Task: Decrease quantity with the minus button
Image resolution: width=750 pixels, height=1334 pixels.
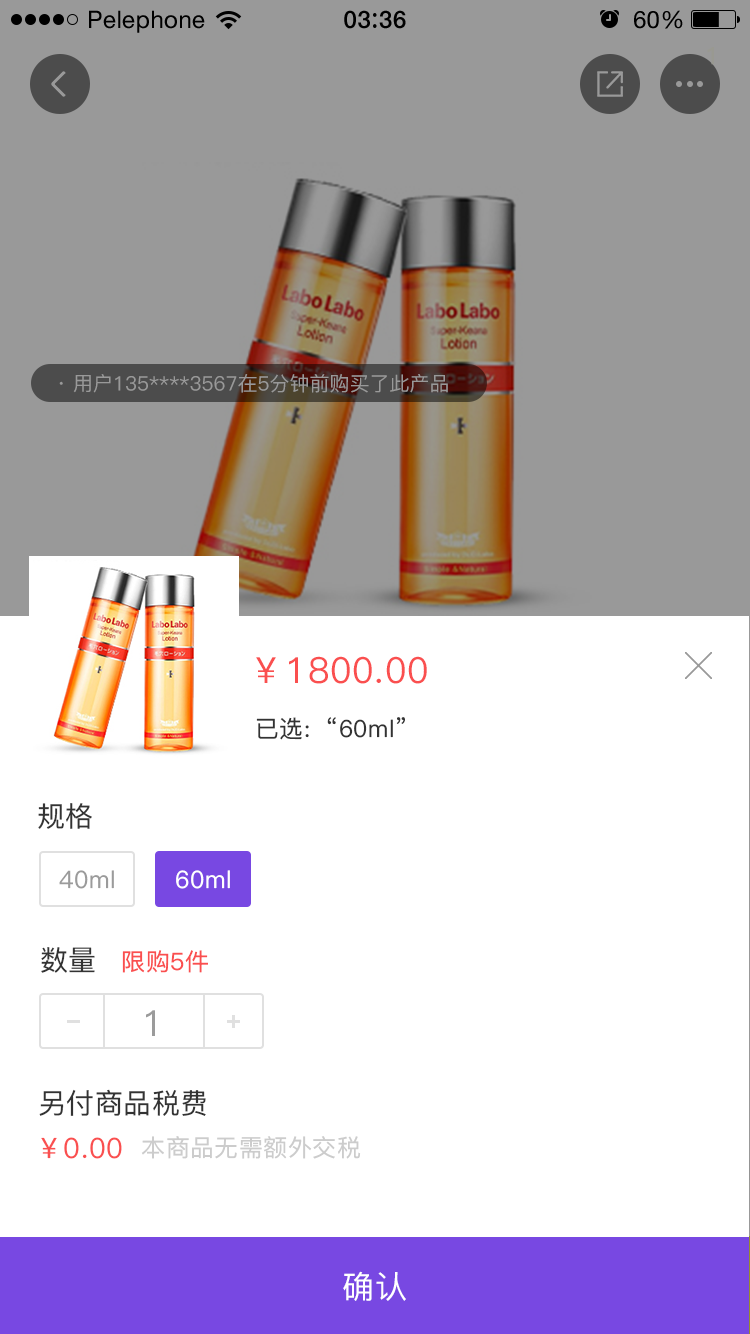Action: pyautogui.click(x=72, y=1021)
